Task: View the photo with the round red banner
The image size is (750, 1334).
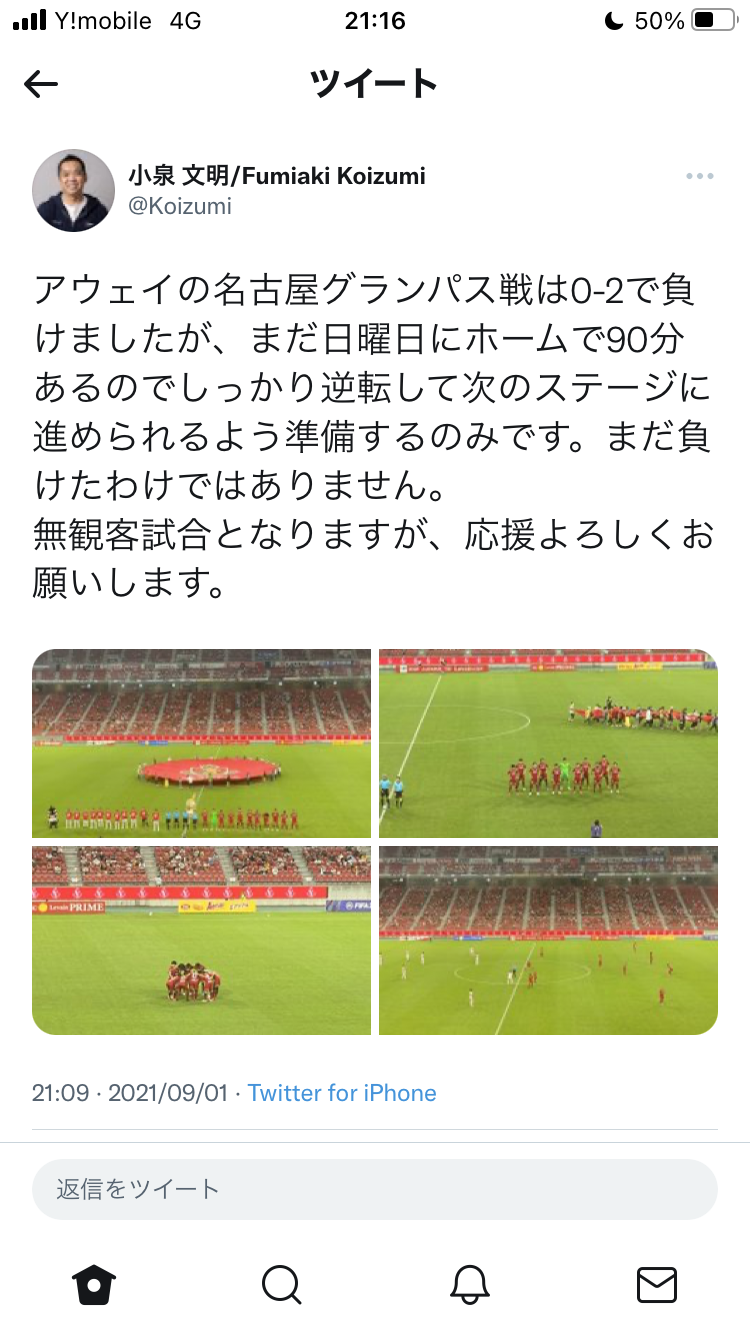Action: pyautogui.click(x=201, y=743)
